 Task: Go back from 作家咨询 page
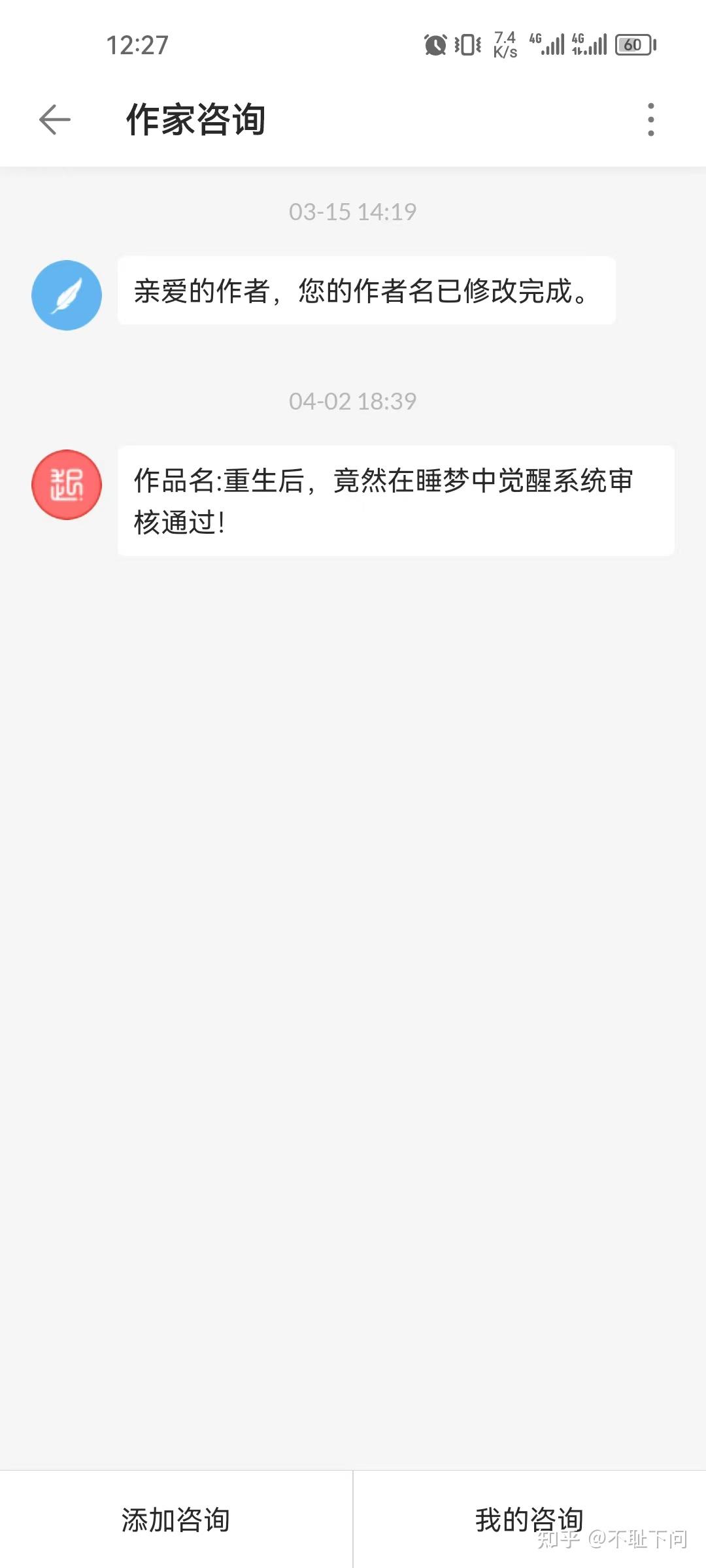click(55, 120)
